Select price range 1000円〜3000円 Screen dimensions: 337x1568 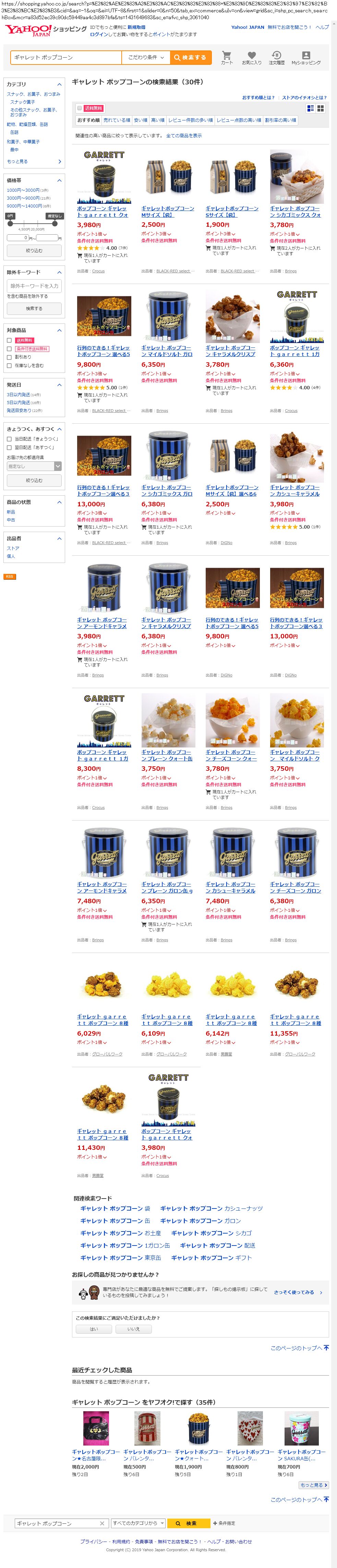[x=23, y=190]
